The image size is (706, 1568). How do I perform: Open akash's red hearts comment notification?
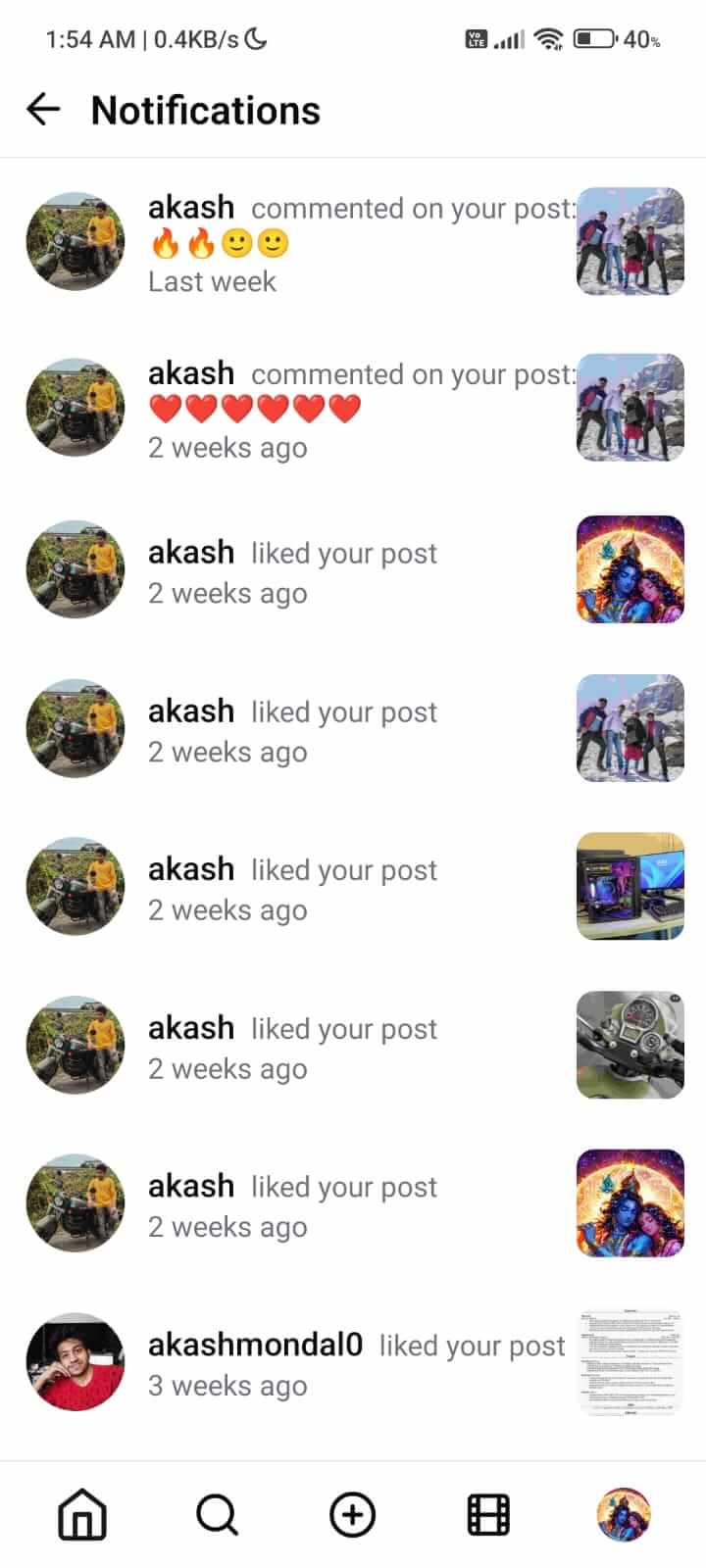pyautogui.click(x=353, y=409)
